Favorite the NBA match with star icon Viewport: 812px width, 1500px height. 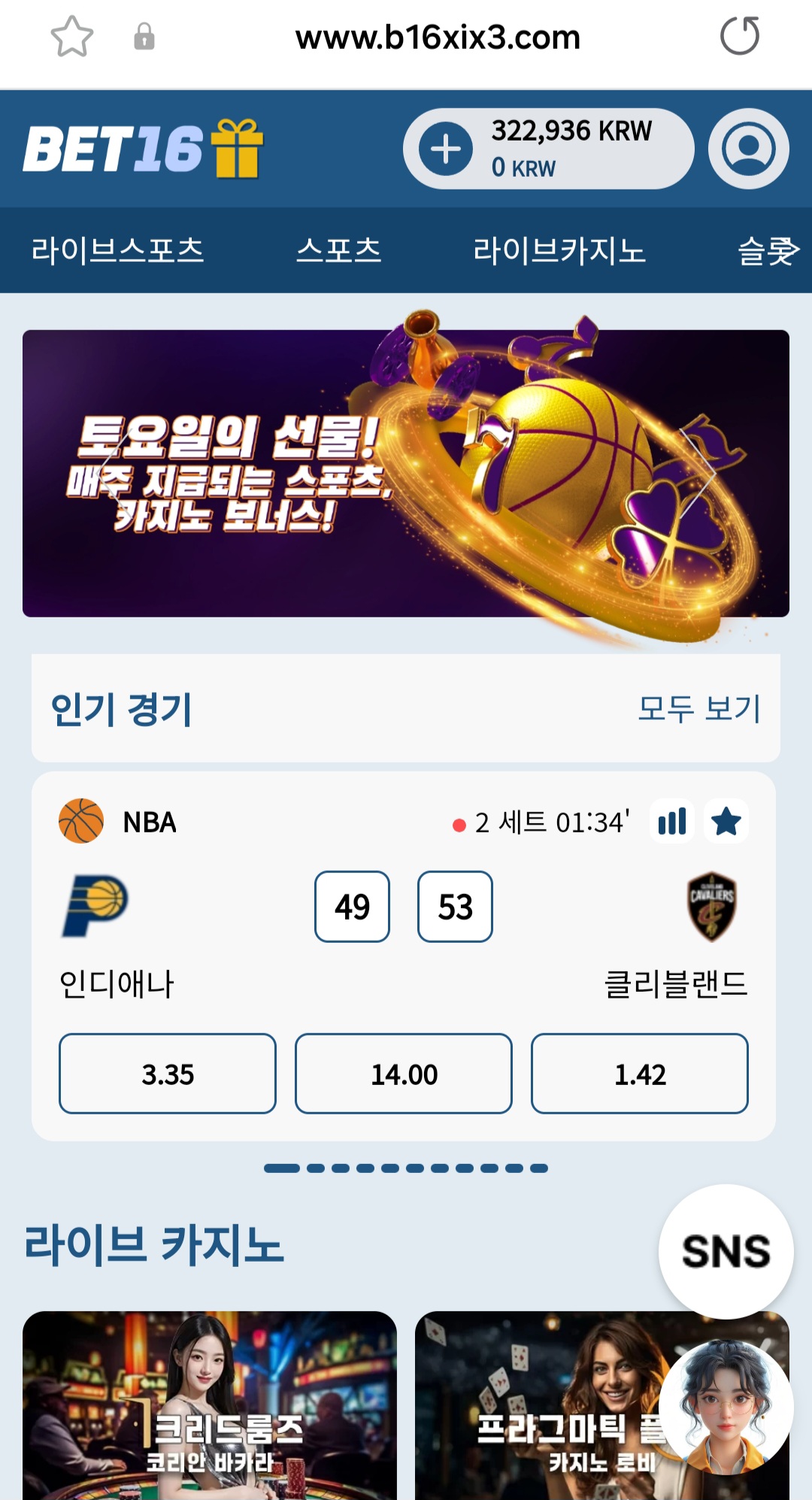726,821
